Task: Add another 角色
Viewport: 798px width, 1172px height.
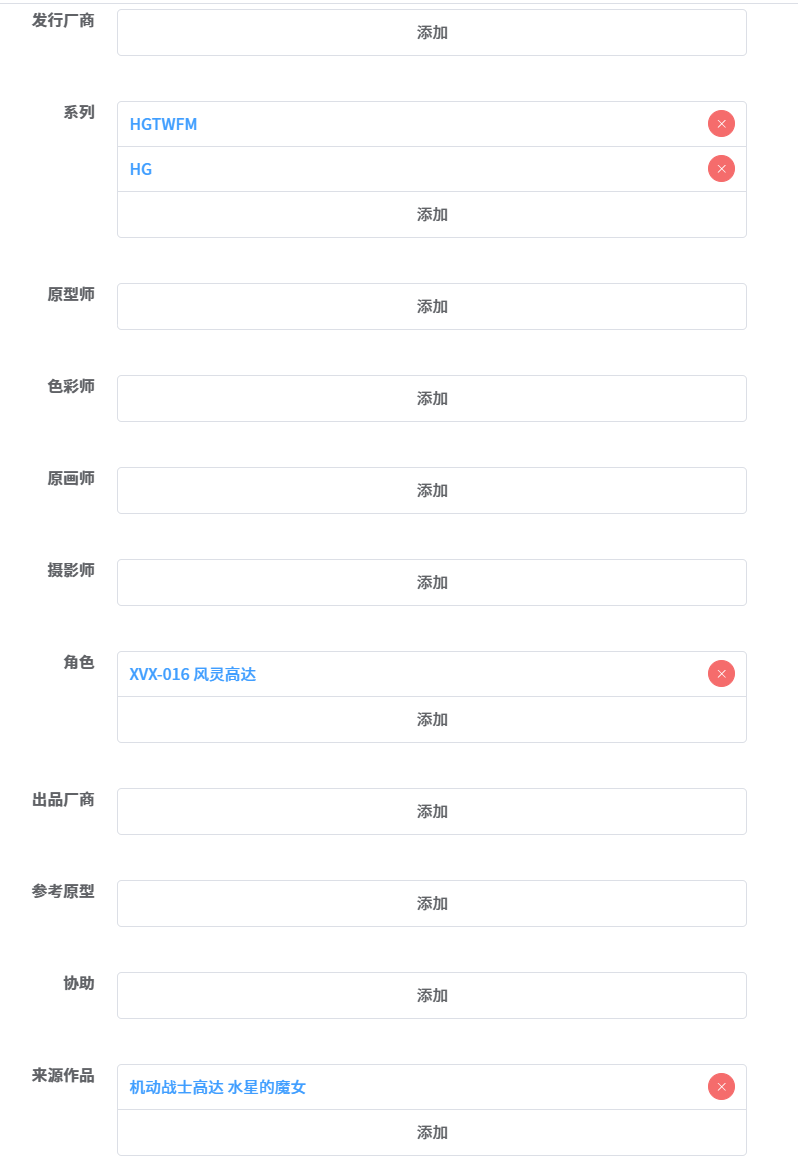Action: pyautogui.click(x=432, y=720)
